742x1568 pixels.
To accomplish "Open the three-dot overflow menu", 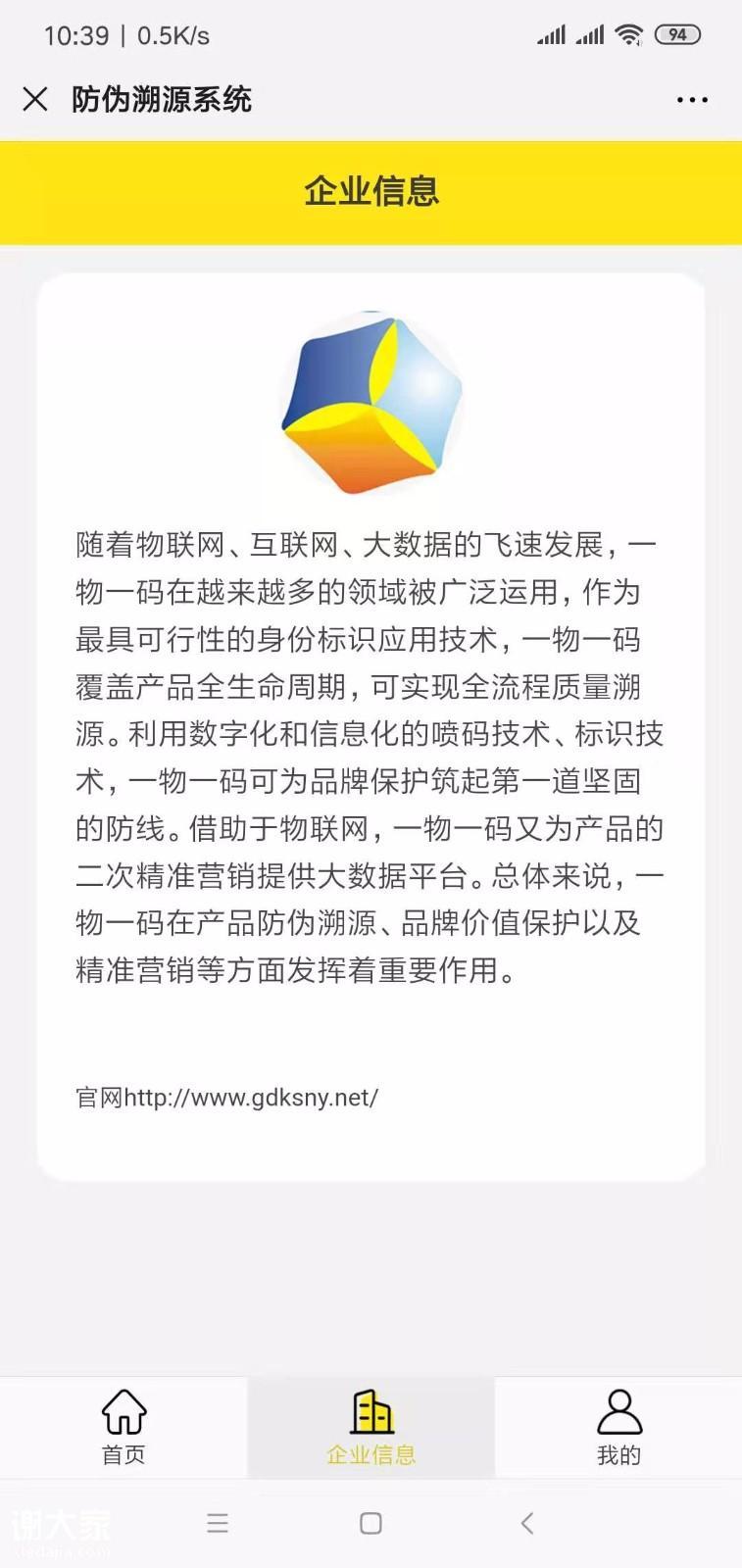I will (692, 100).
